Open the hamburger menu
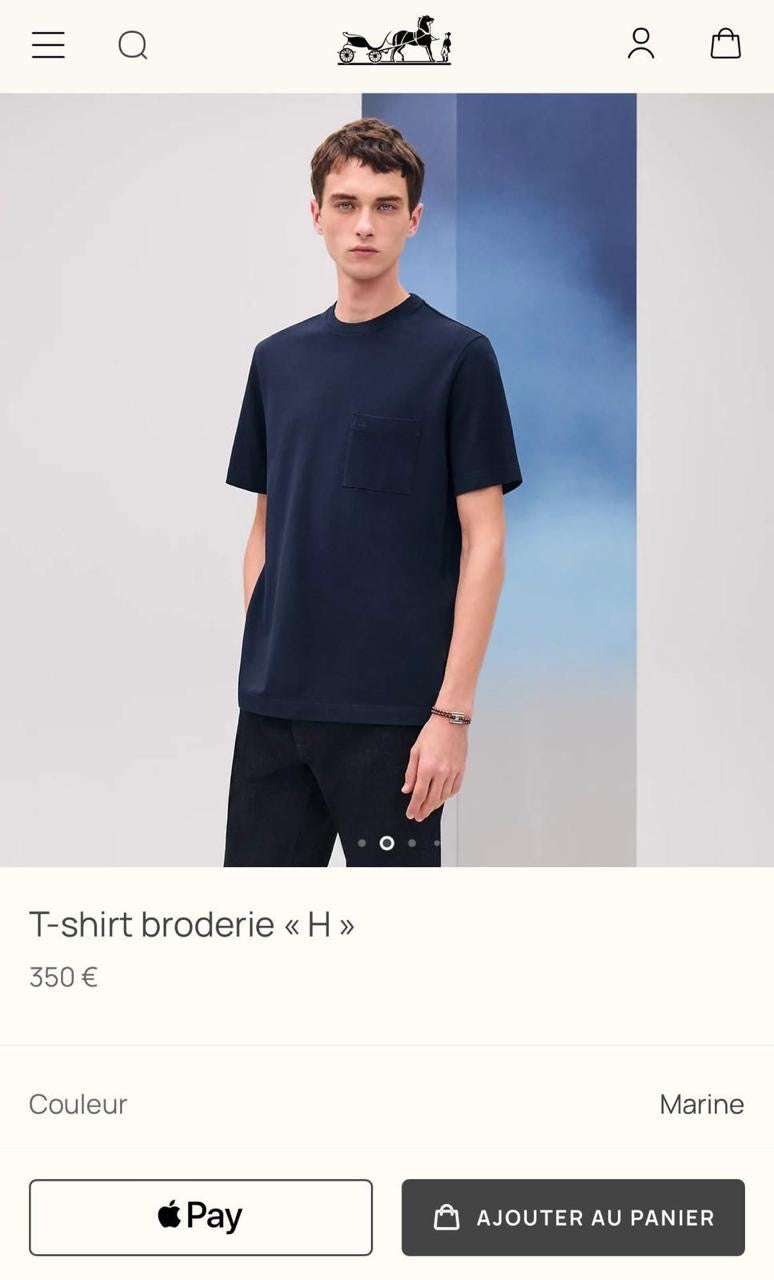Screen dimensions: 774x1280 48,45
